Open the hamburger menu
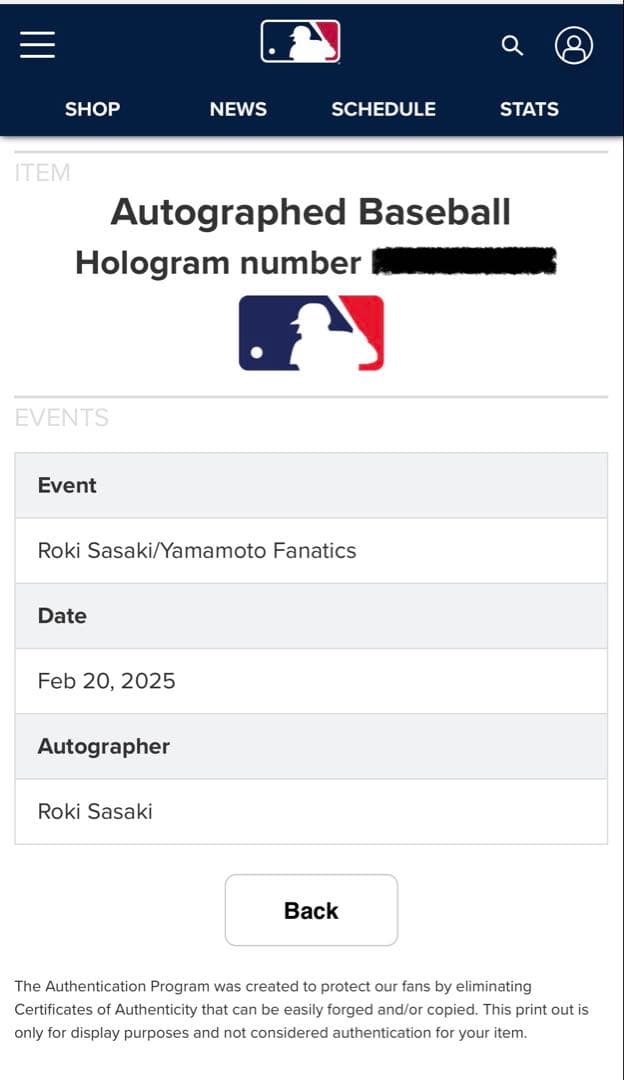Viewport: 624px width, 1080px height. 37,44
